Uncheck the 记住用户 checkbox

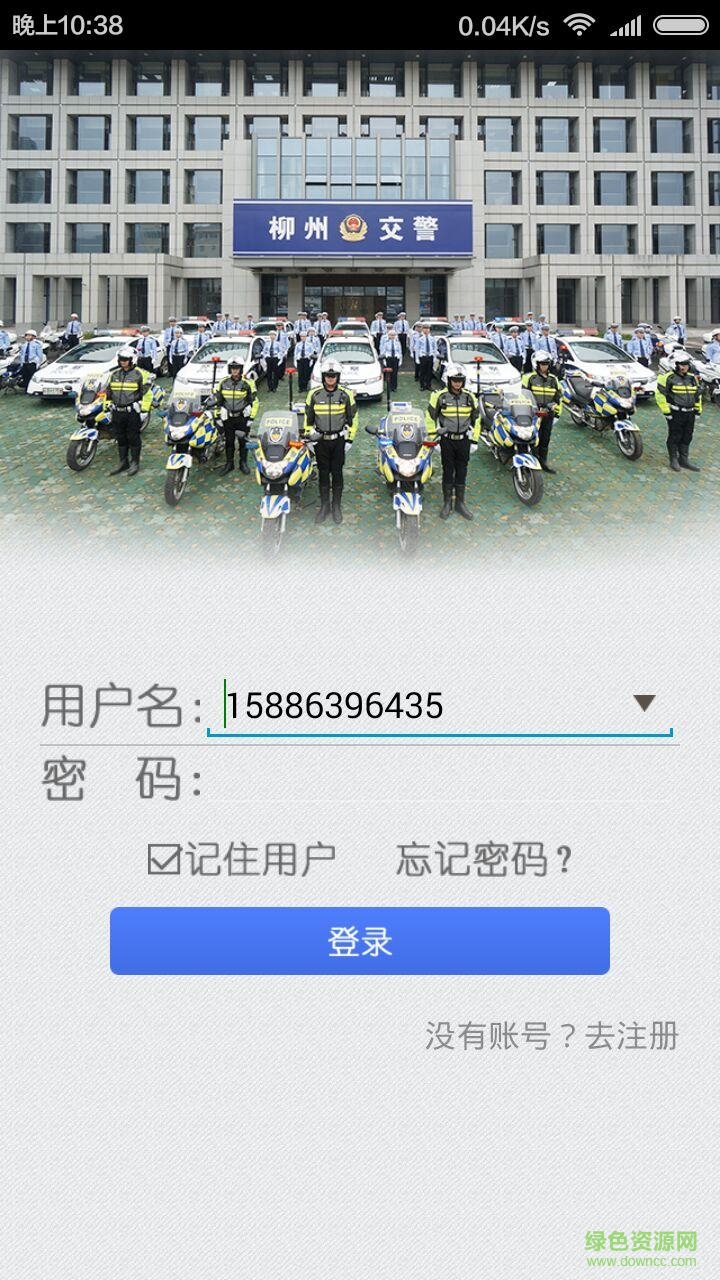coord(164,859)
